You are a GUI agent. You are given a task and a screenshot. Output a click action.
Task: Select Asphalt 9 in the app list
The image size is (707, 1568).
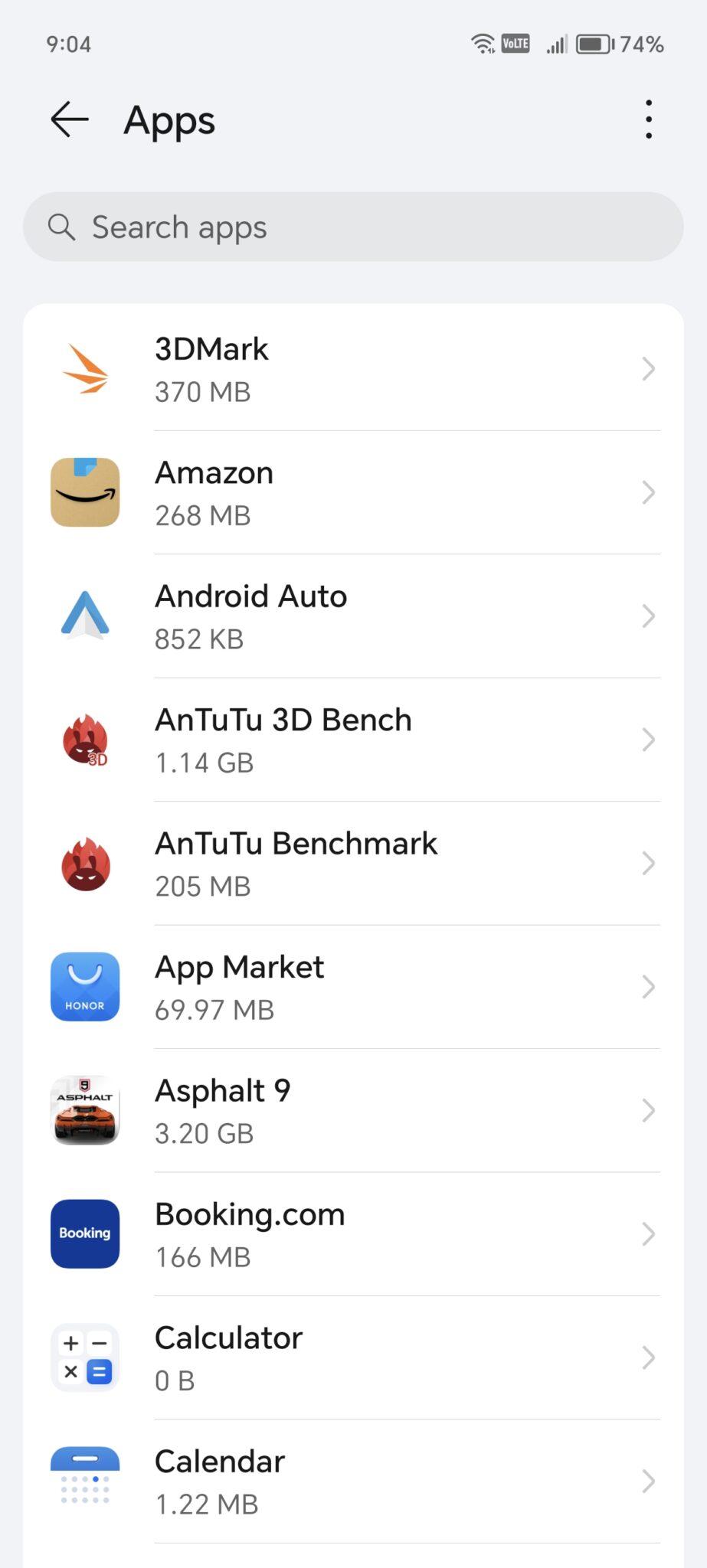click(353, 1111)
